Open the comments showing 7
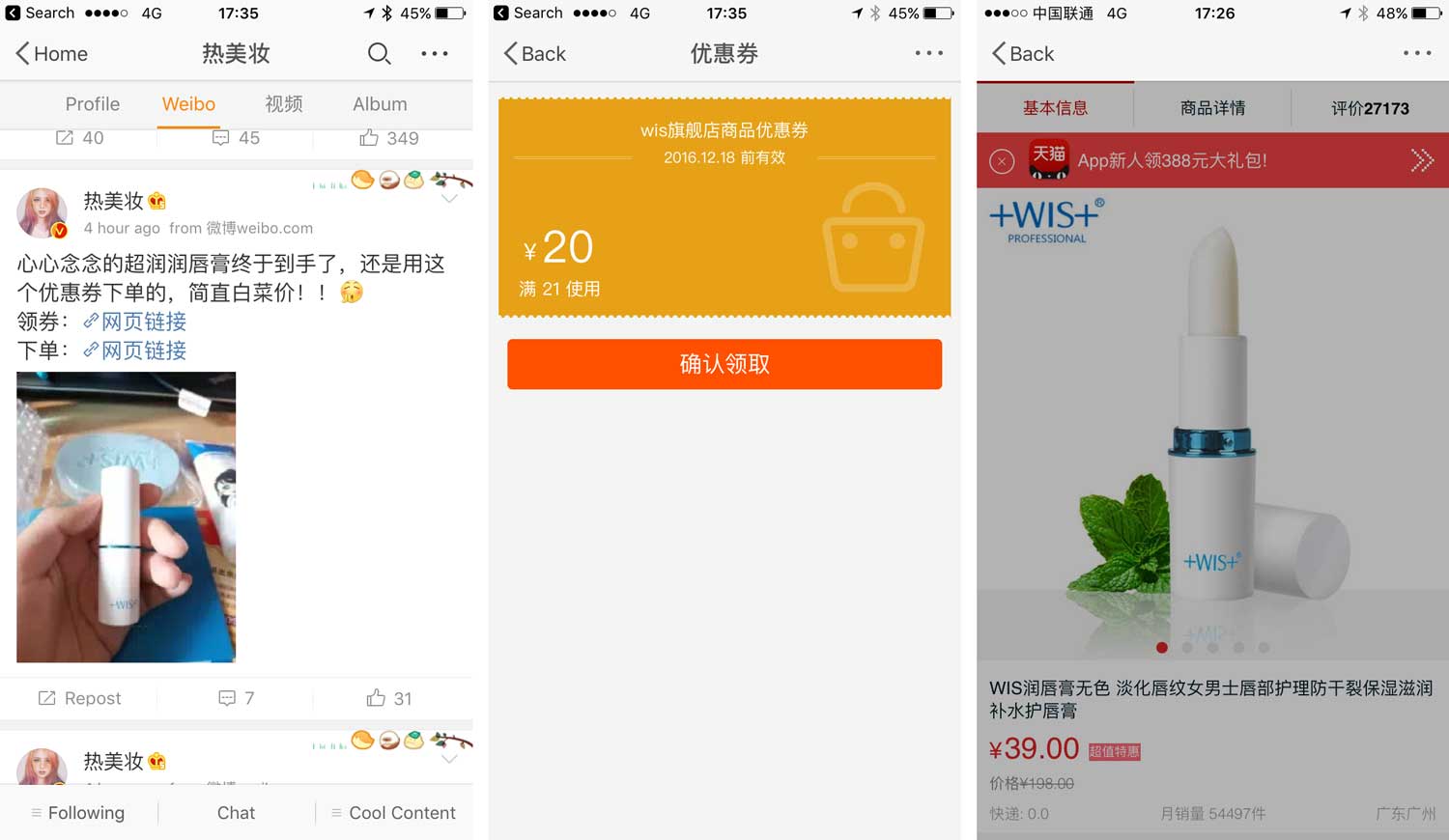Screen dimensions: 1449x840 (236, 698)
